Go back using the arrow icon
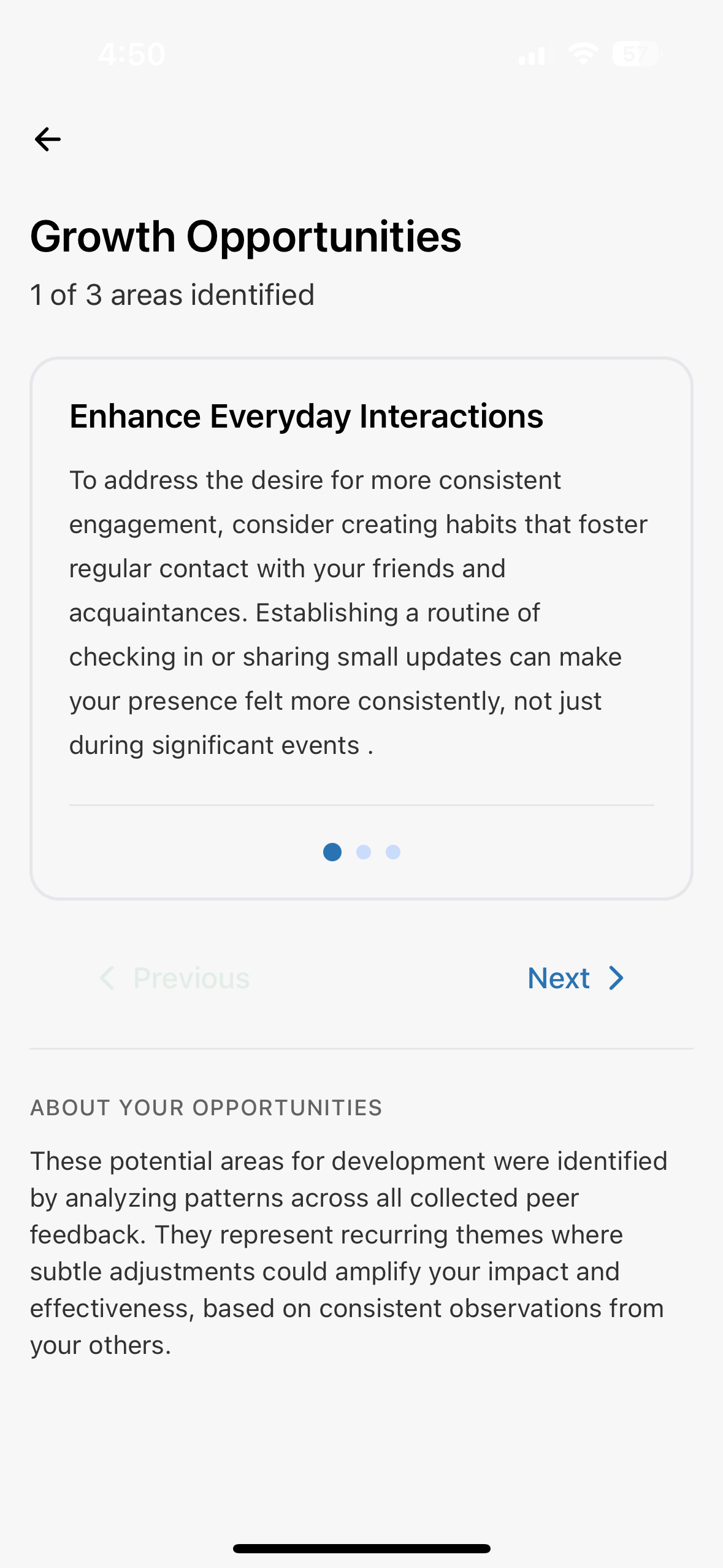This screenshot has height=1568, width=723. point(47,139)
